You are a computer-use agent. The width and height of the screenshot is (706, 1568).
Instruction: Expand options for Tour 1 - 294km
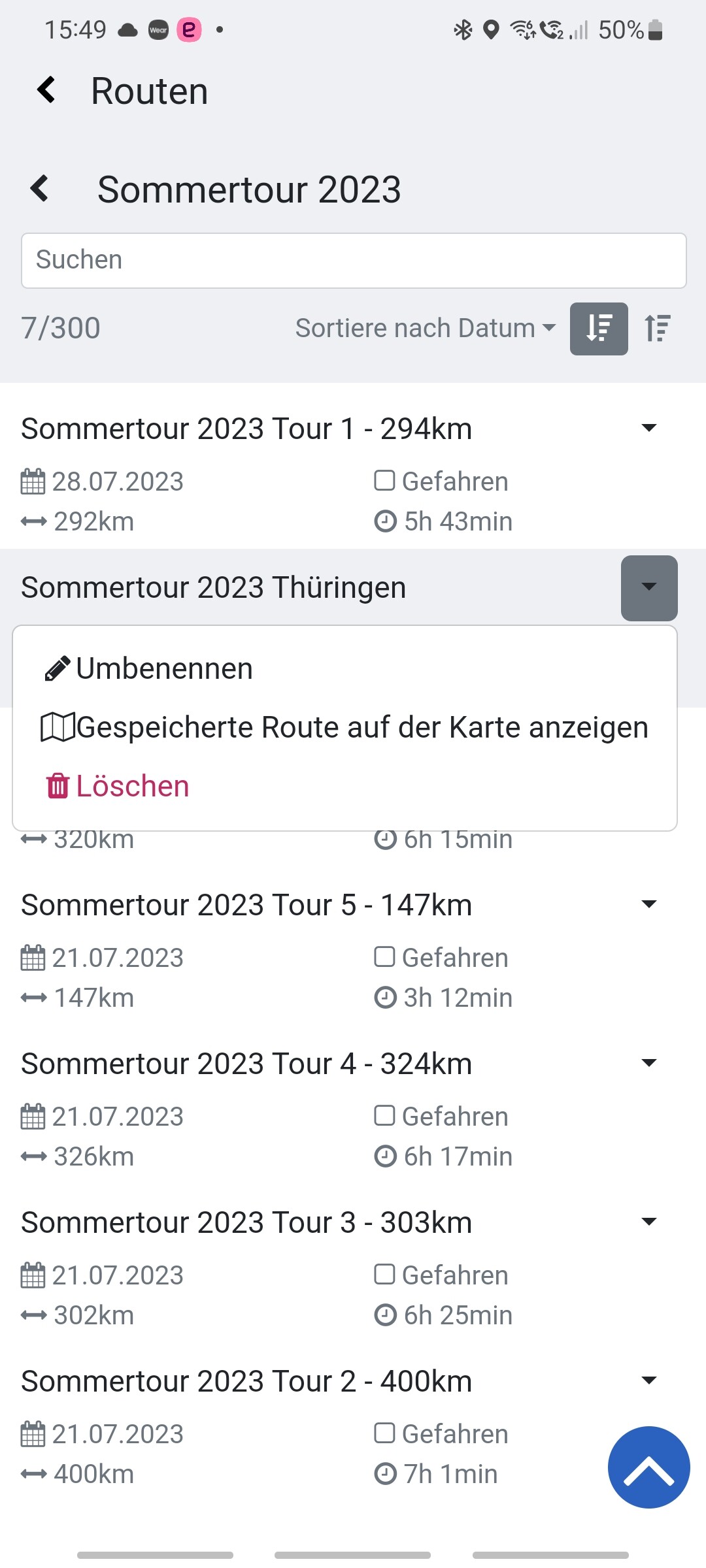(x=649, y=429)
